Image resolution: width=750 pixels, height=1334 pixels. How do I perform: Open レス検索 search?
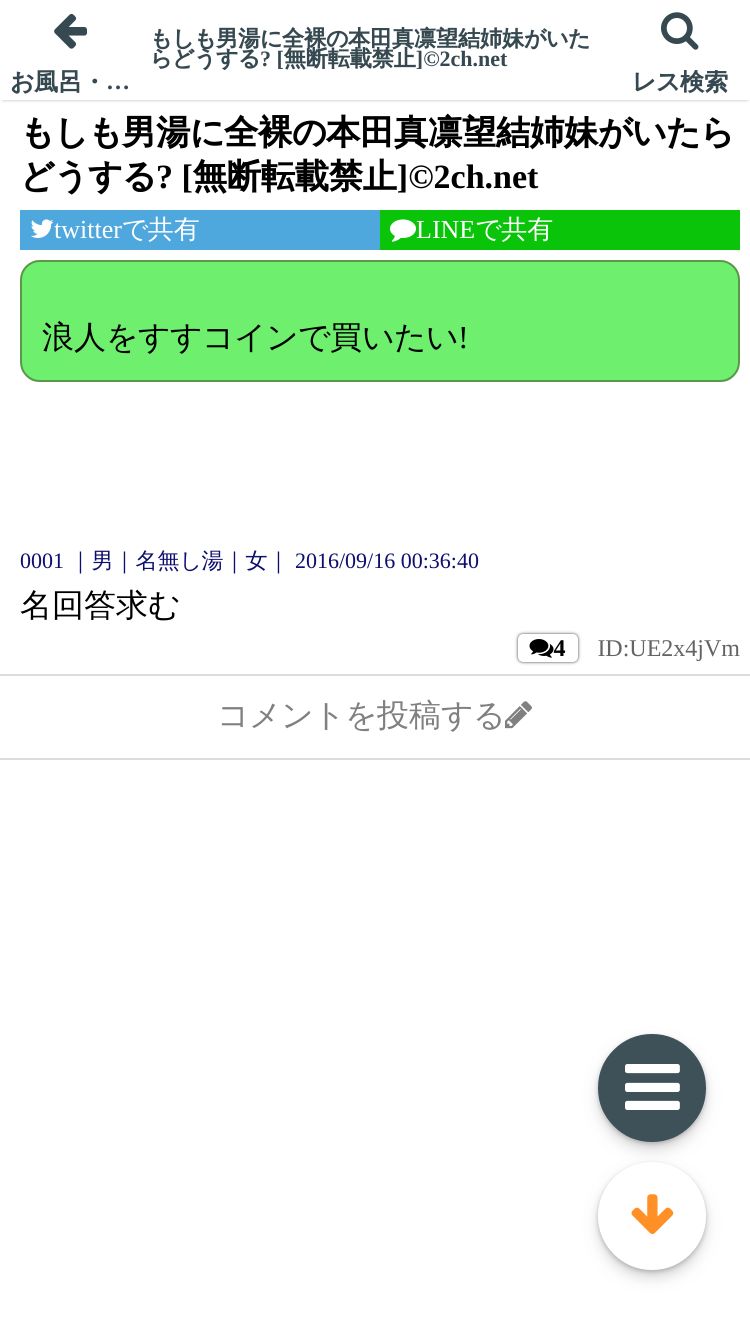pyautogui.click(x=680, y=52)
